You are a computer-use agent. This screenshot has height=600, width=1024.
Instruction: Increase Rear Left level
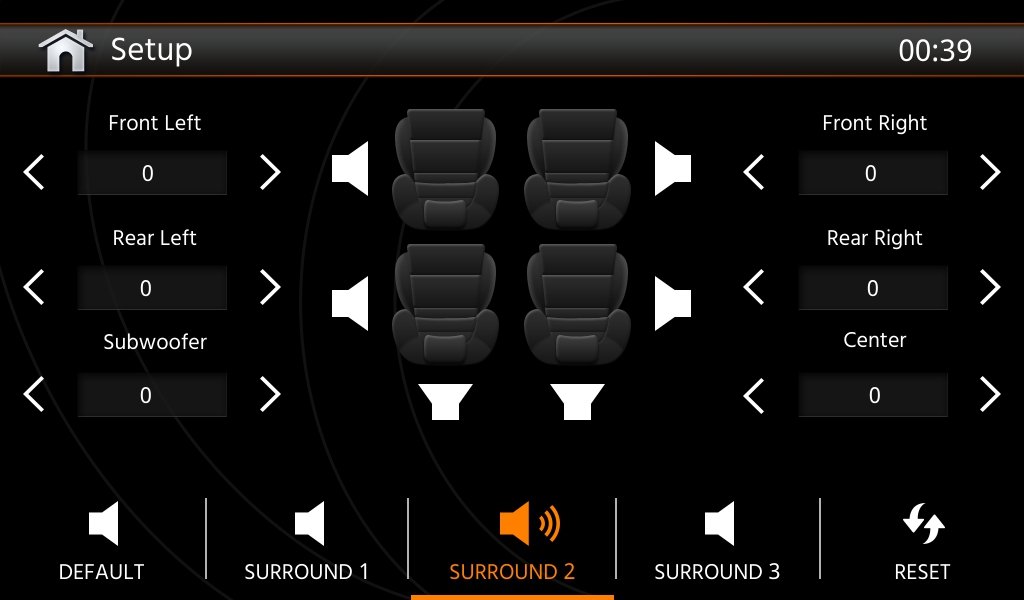tap(270, 288)
